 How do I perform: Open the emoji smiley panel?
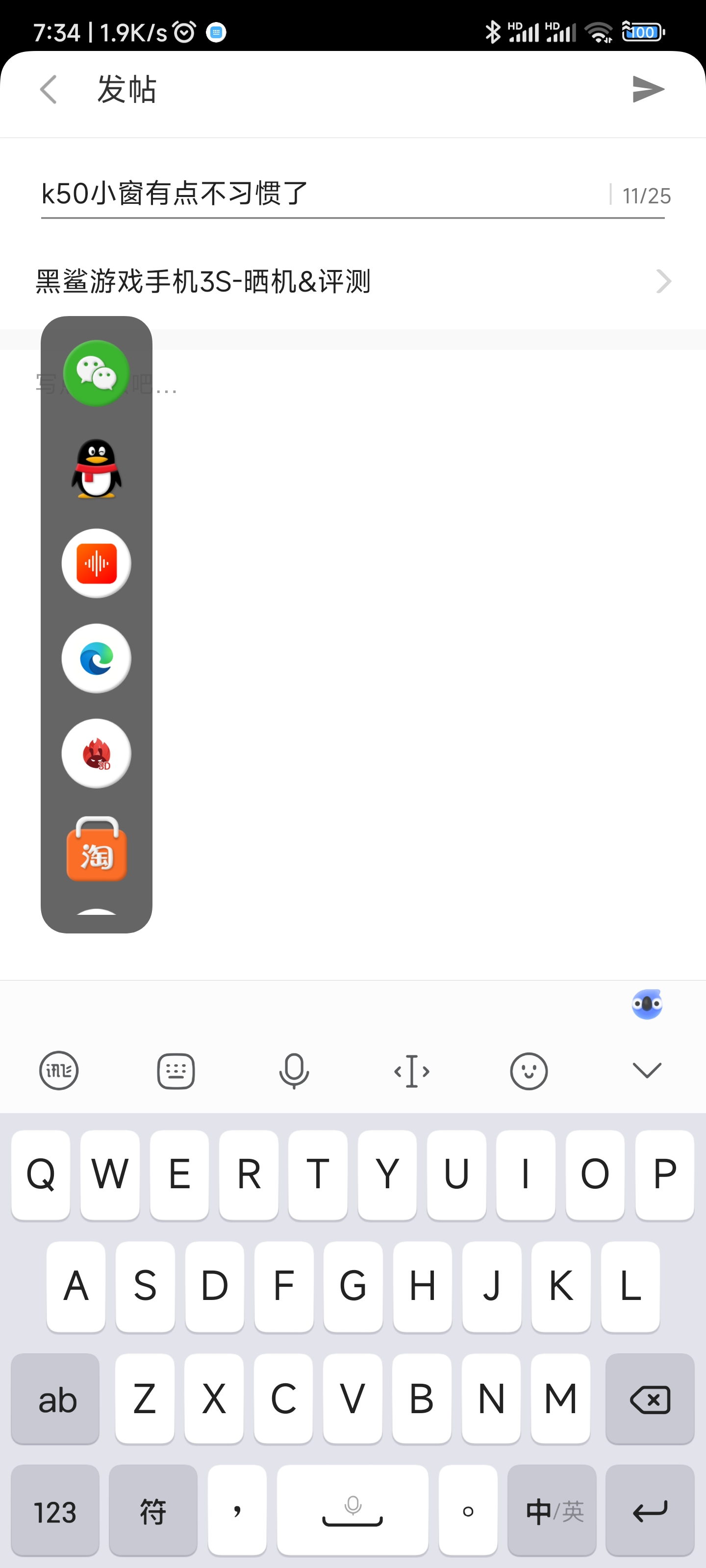pos(529,1070)
